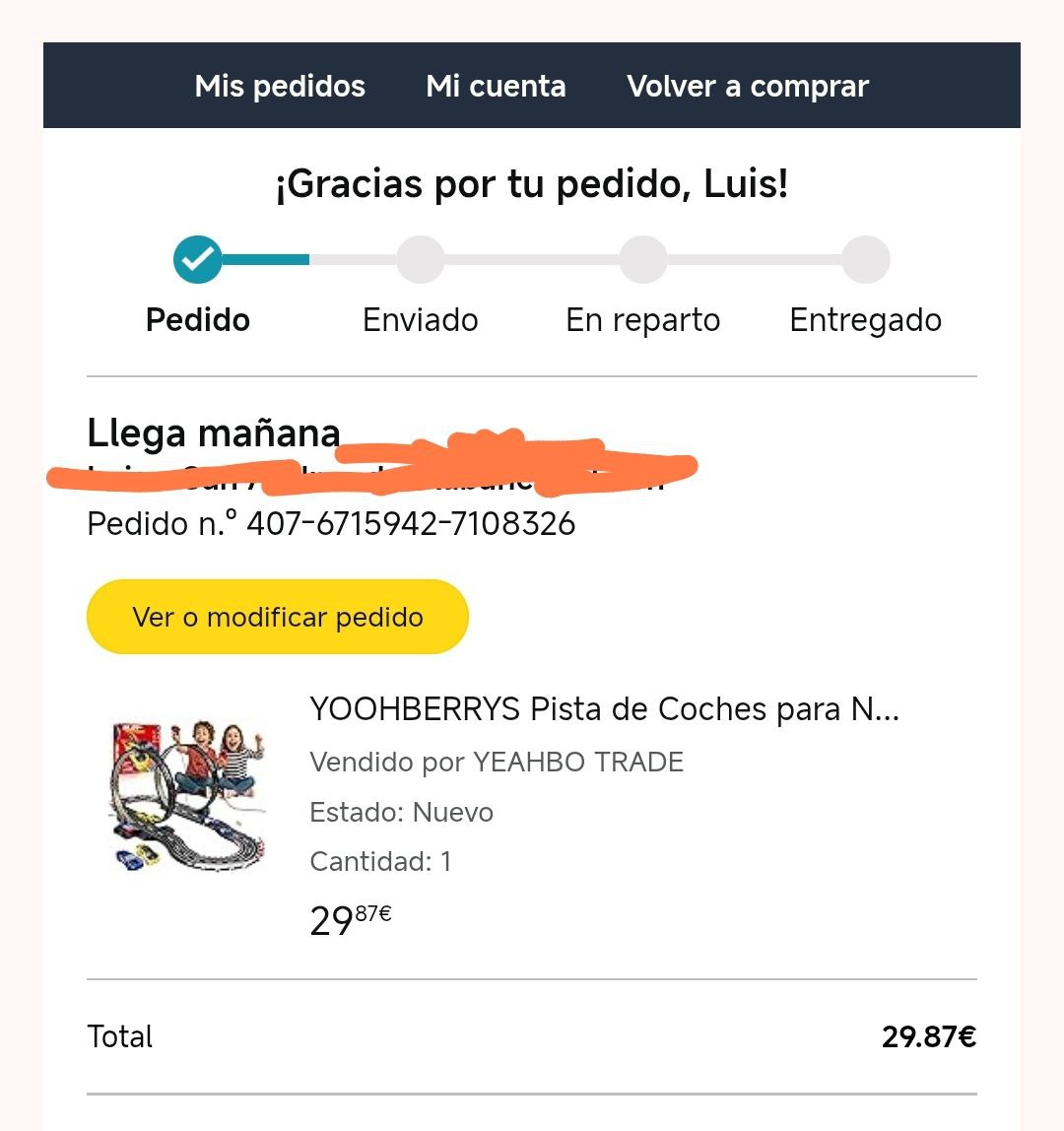Open the YOOHBERRYS Pista de Coches product link
The image size is (1064, 1131).
click(604, 709)
